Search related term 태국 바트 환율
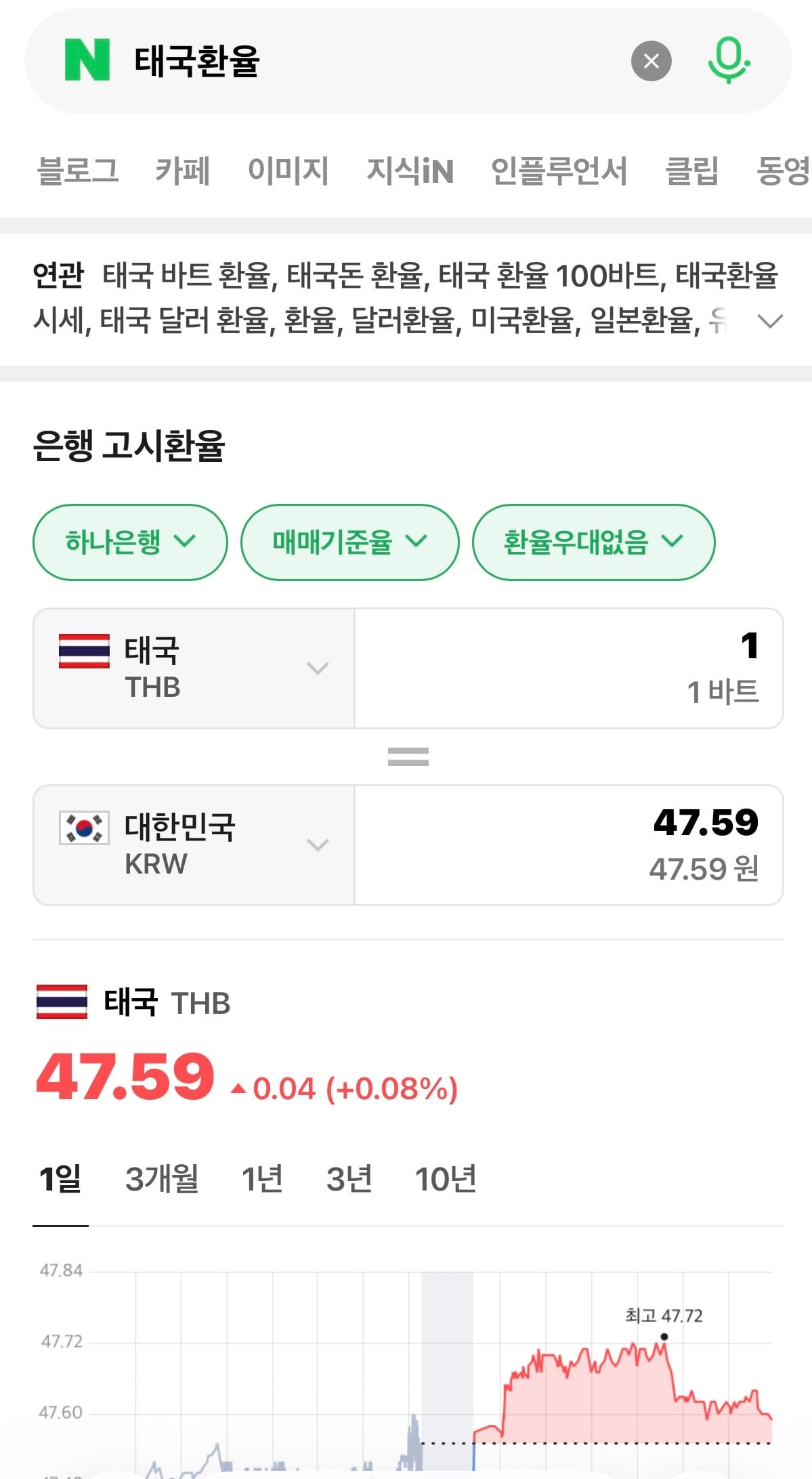812x1479 pixels. coord(187,276)
